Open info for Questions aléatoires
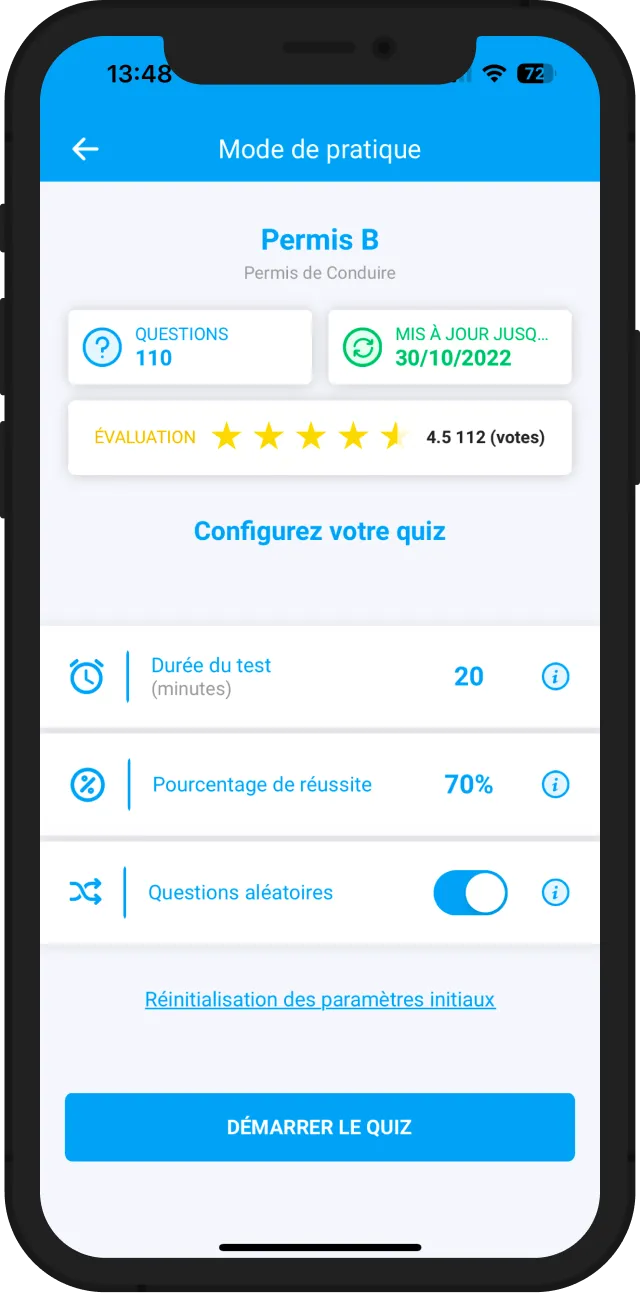 click(555, 892)
